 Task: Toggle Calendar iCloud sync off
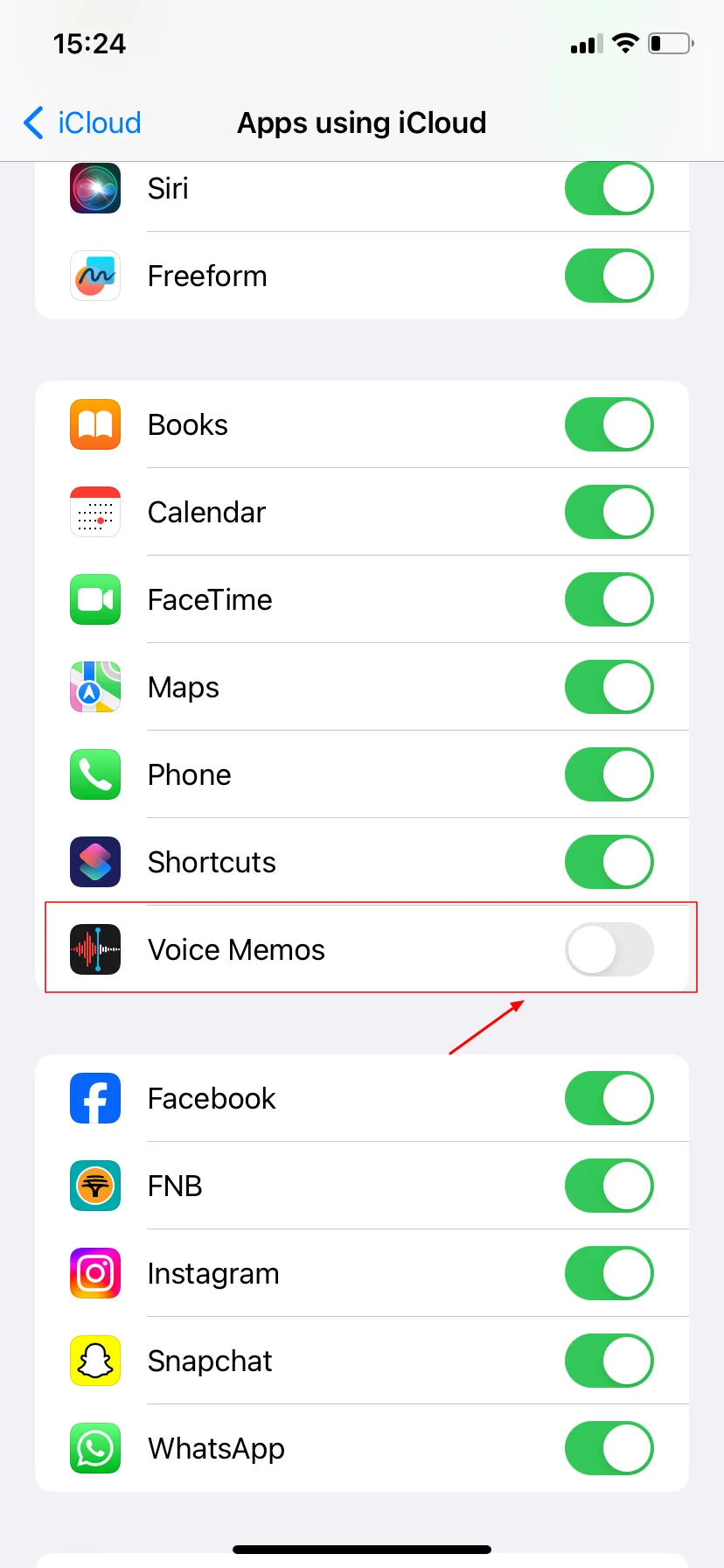point(609,512)
